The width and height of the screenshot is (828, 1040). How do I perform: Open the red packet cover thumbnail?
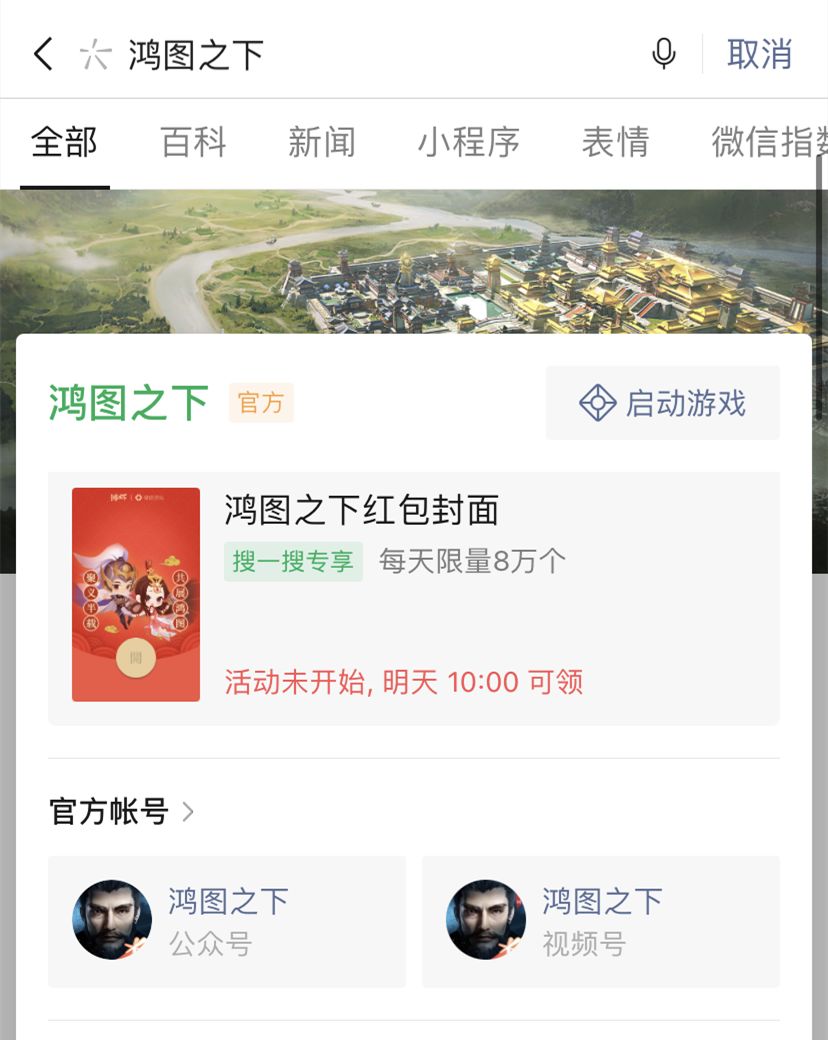click(136, 595)
